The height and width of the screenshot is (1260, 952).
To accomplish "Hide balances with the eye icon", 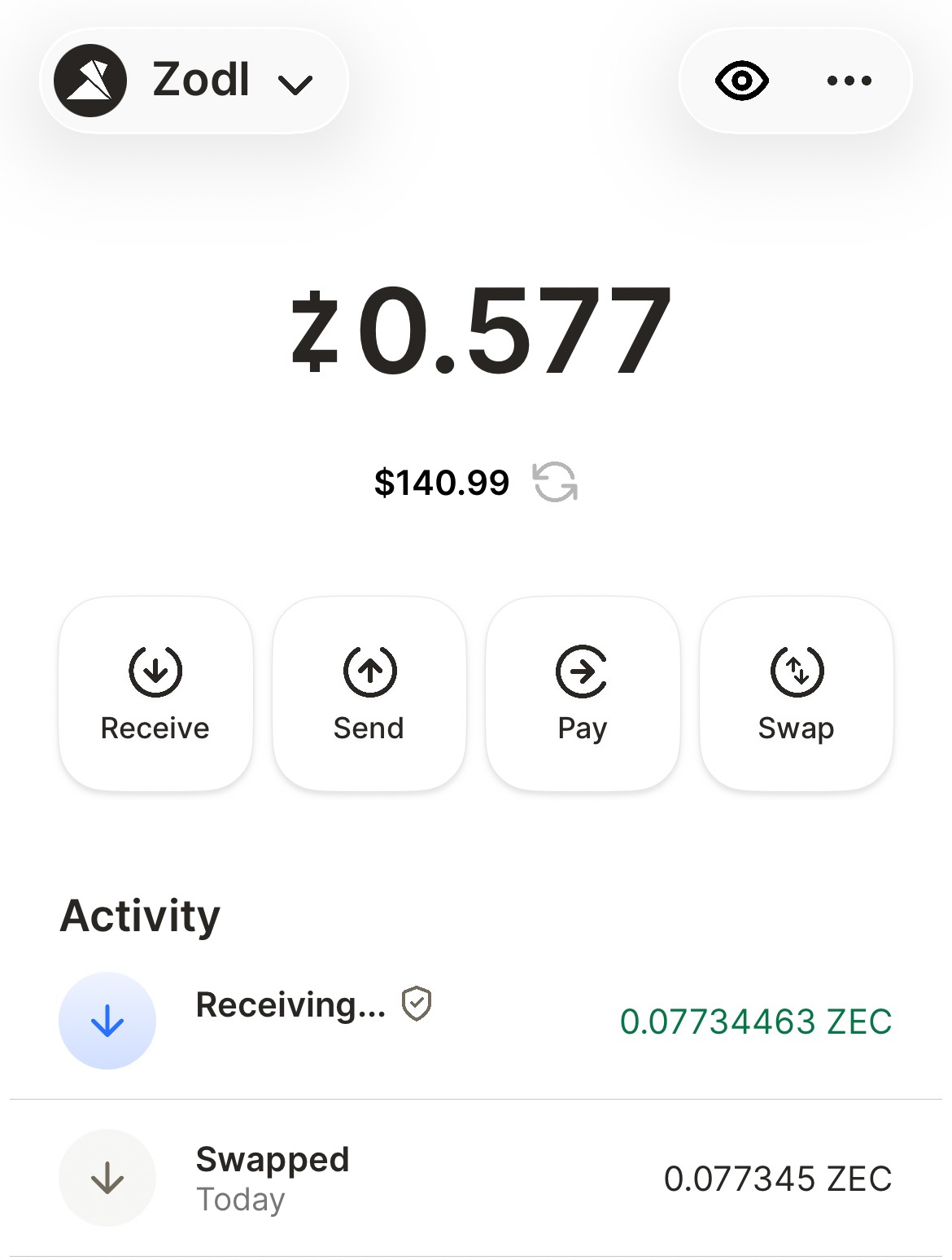I will (x=741, y=81).
